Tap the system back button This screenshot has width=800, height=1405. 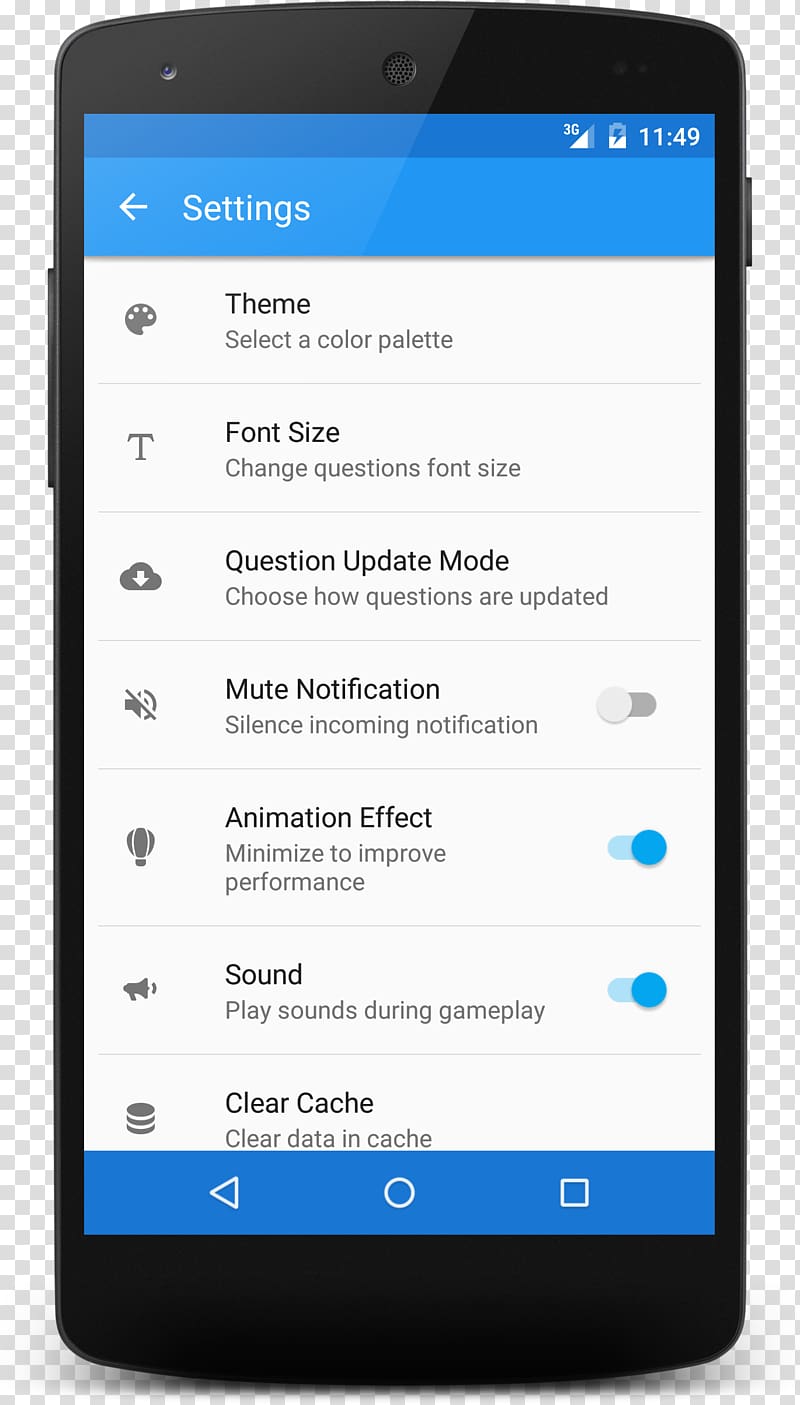[x=224, y=1192]
